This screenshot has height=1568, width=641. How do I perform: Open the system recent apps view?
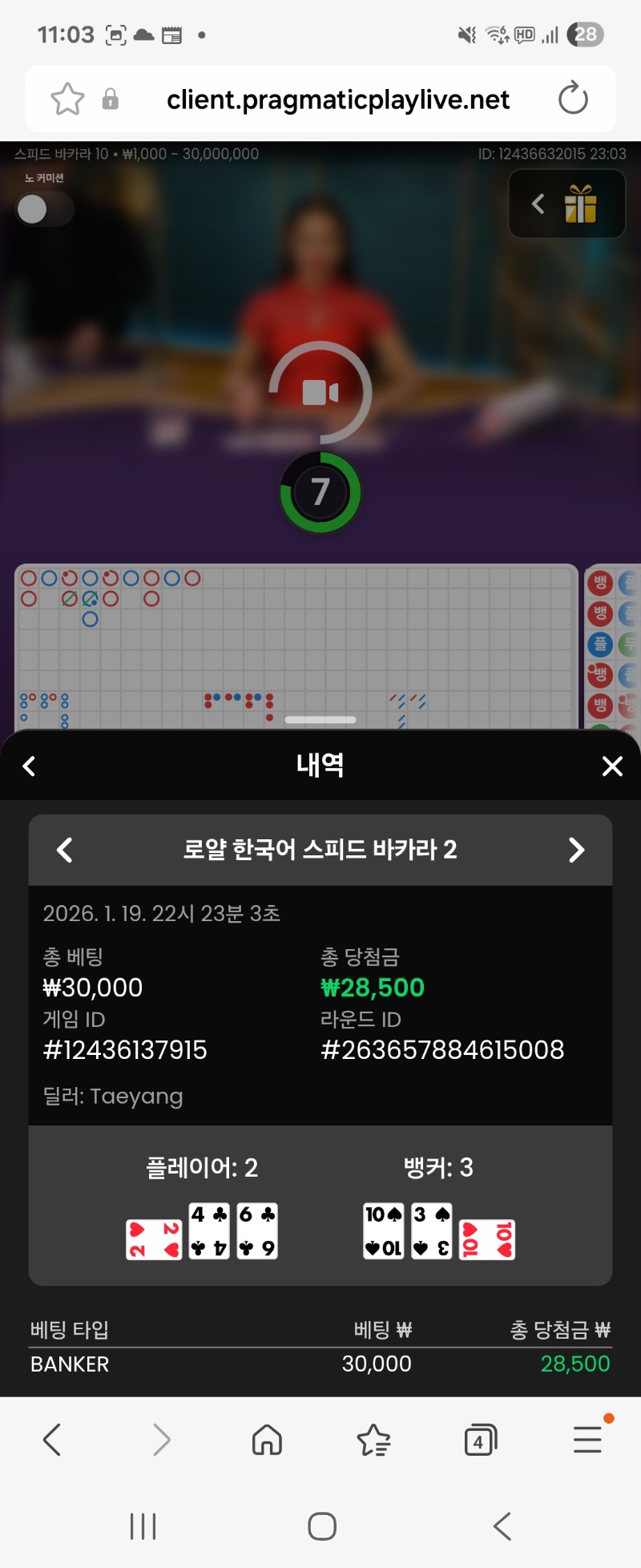(143, 1526)
